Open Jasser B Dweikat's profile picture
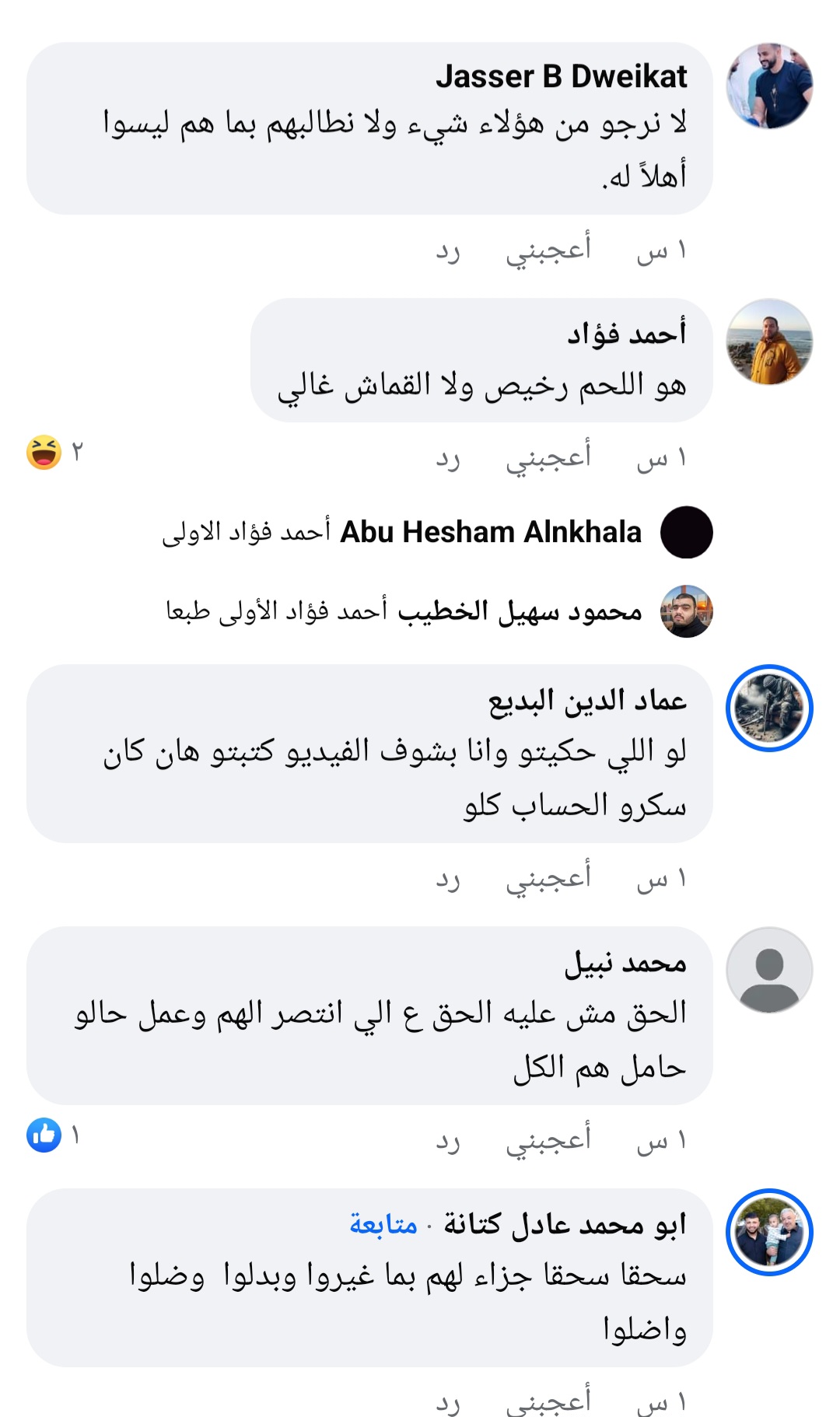Image resolution: width=840 pixels, height=1417 pixels. pyautogui.click(x=769, y=86)
